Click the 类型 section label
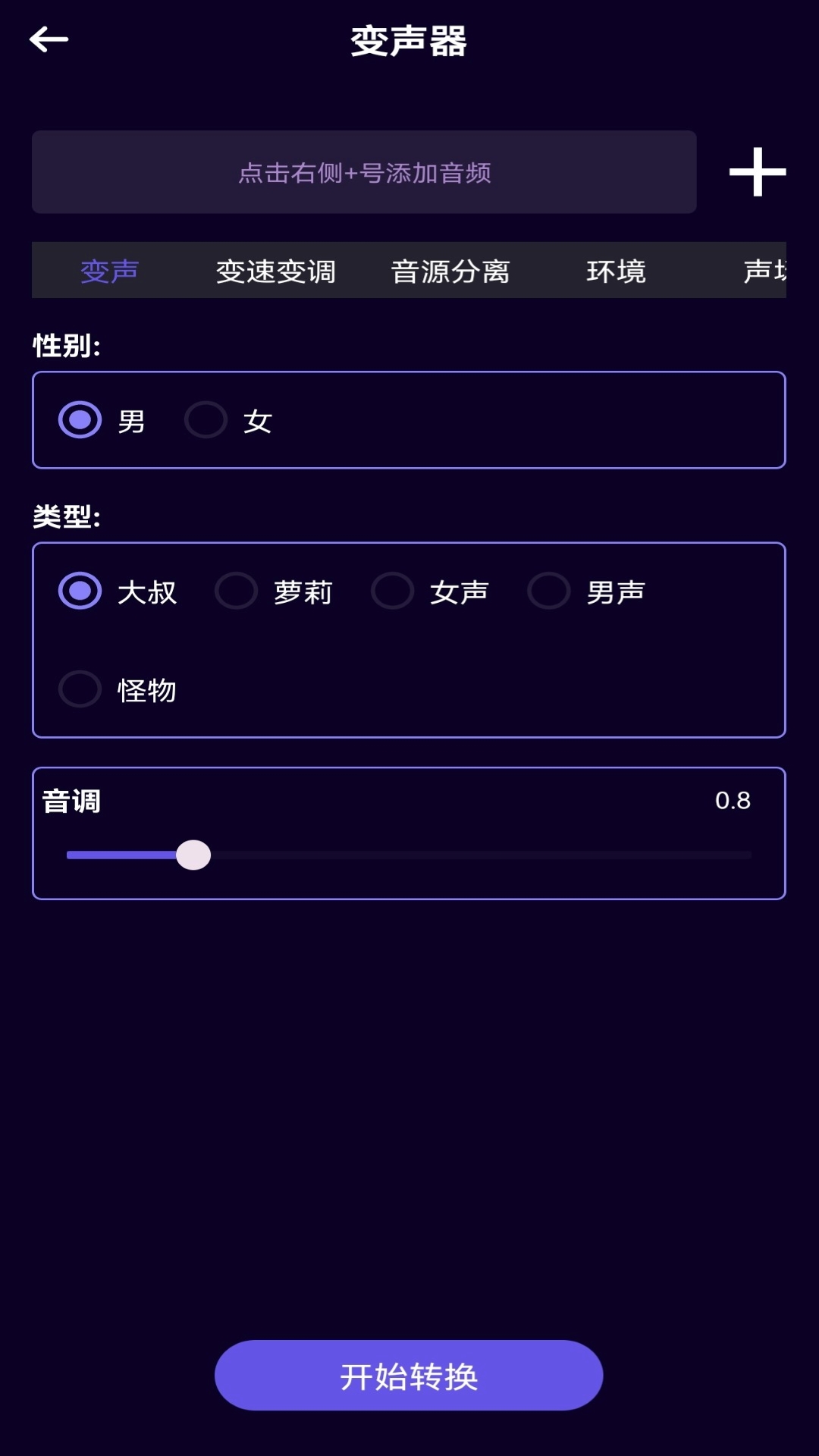Image resolution: width=819 pixels, height=1456 pixels. [x=67, y=516]
